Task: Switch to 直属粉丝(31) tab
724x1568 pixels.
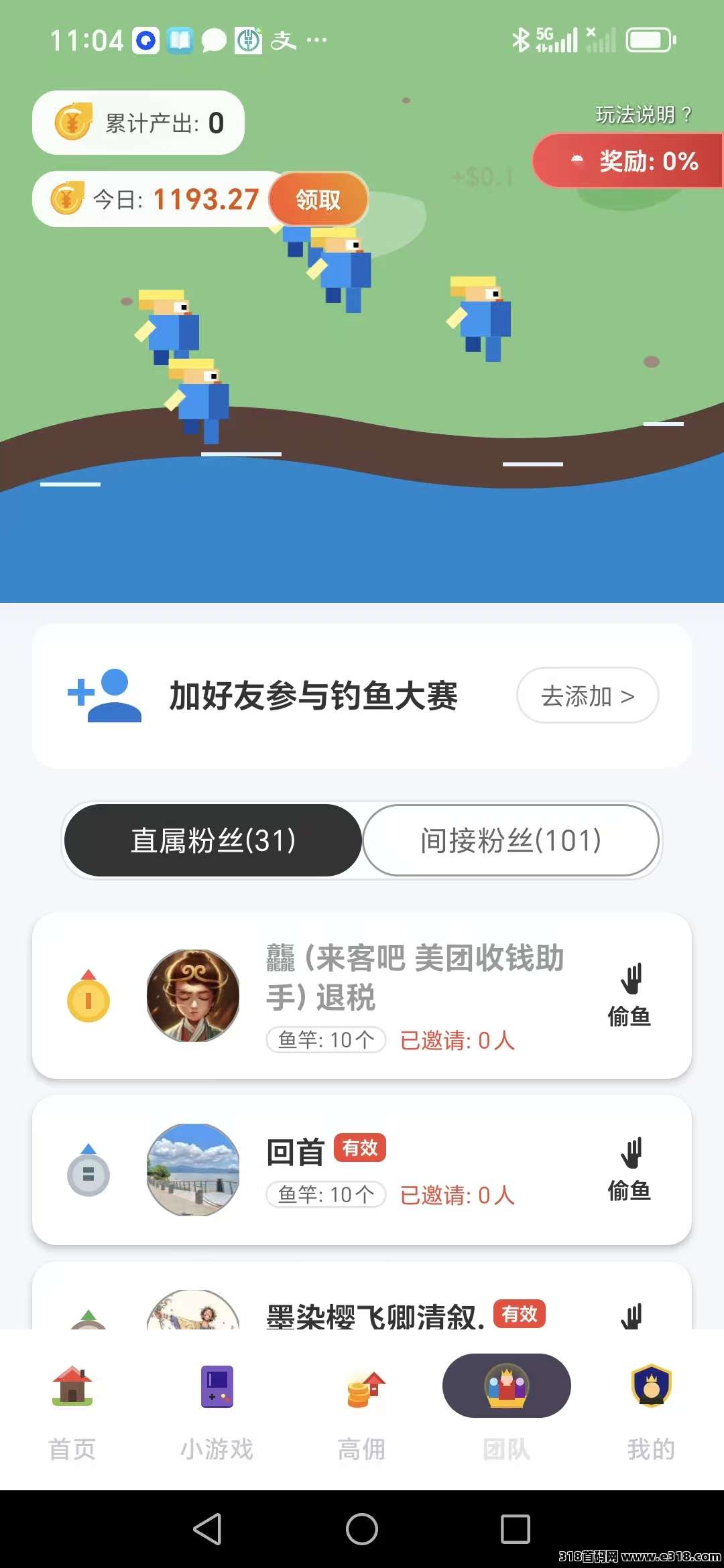Action: click(213, 840)
